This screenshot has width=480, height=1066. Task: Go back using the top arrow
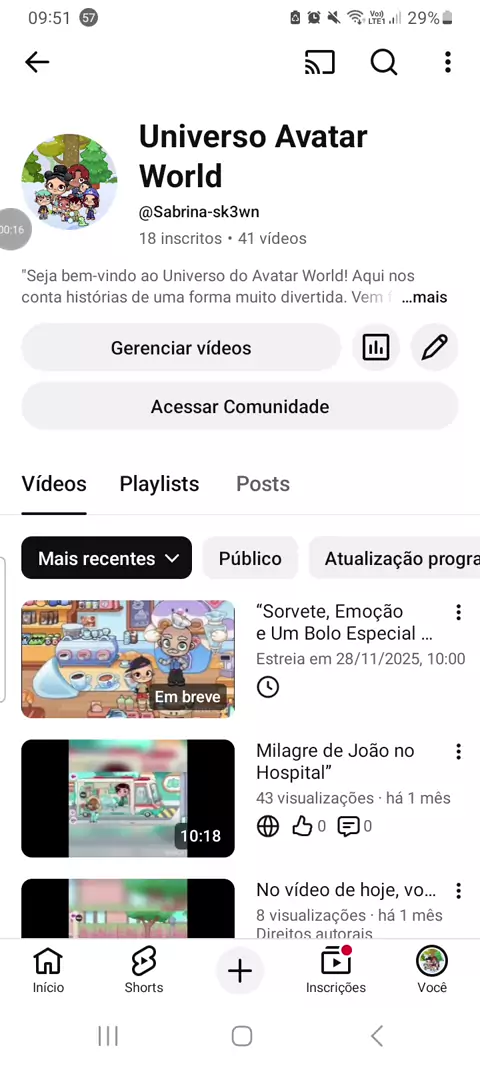coord(37,62)
